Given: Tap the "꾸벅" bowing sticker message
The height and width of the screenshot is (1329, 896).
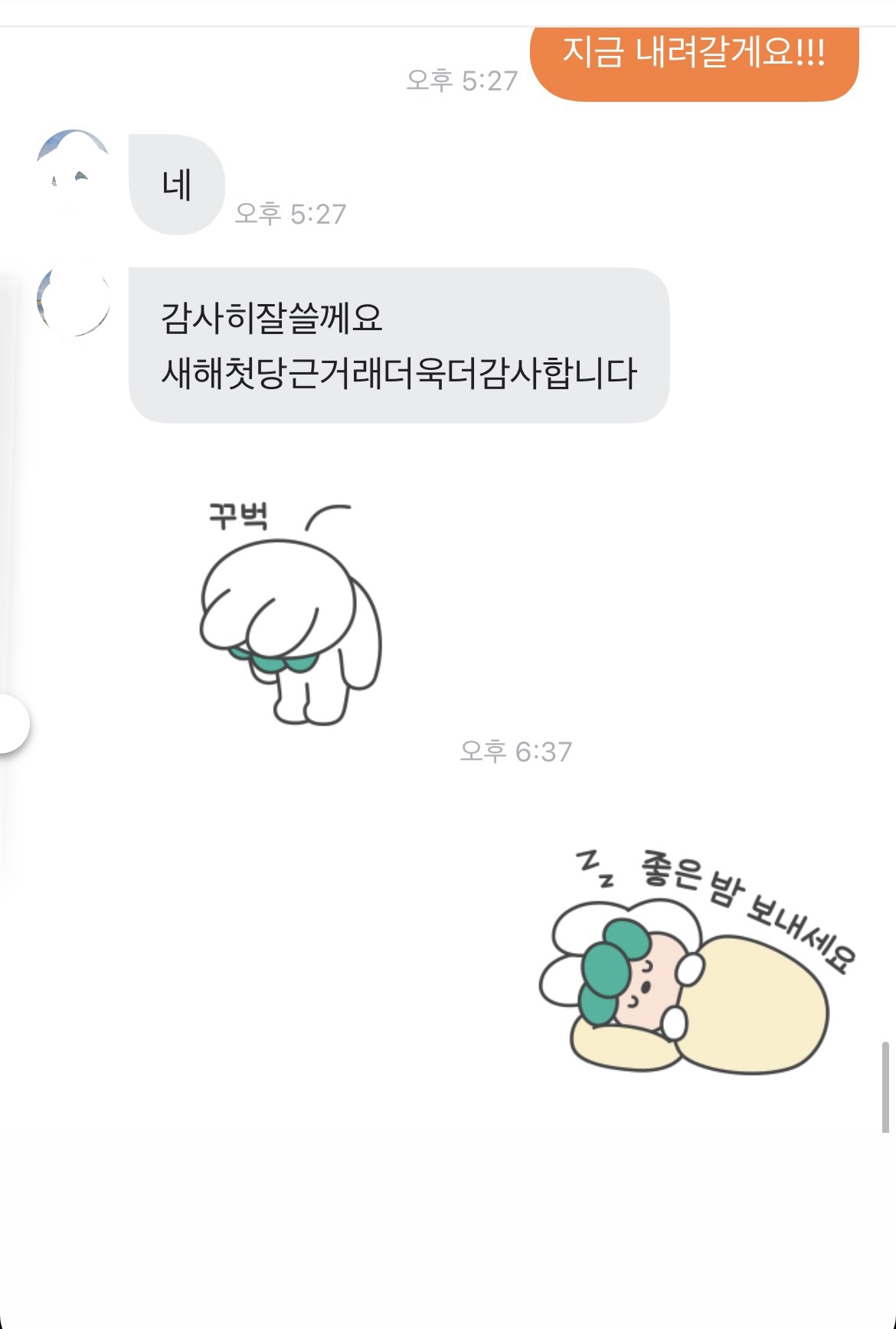Looking at the screenshot, I should 289,613.
